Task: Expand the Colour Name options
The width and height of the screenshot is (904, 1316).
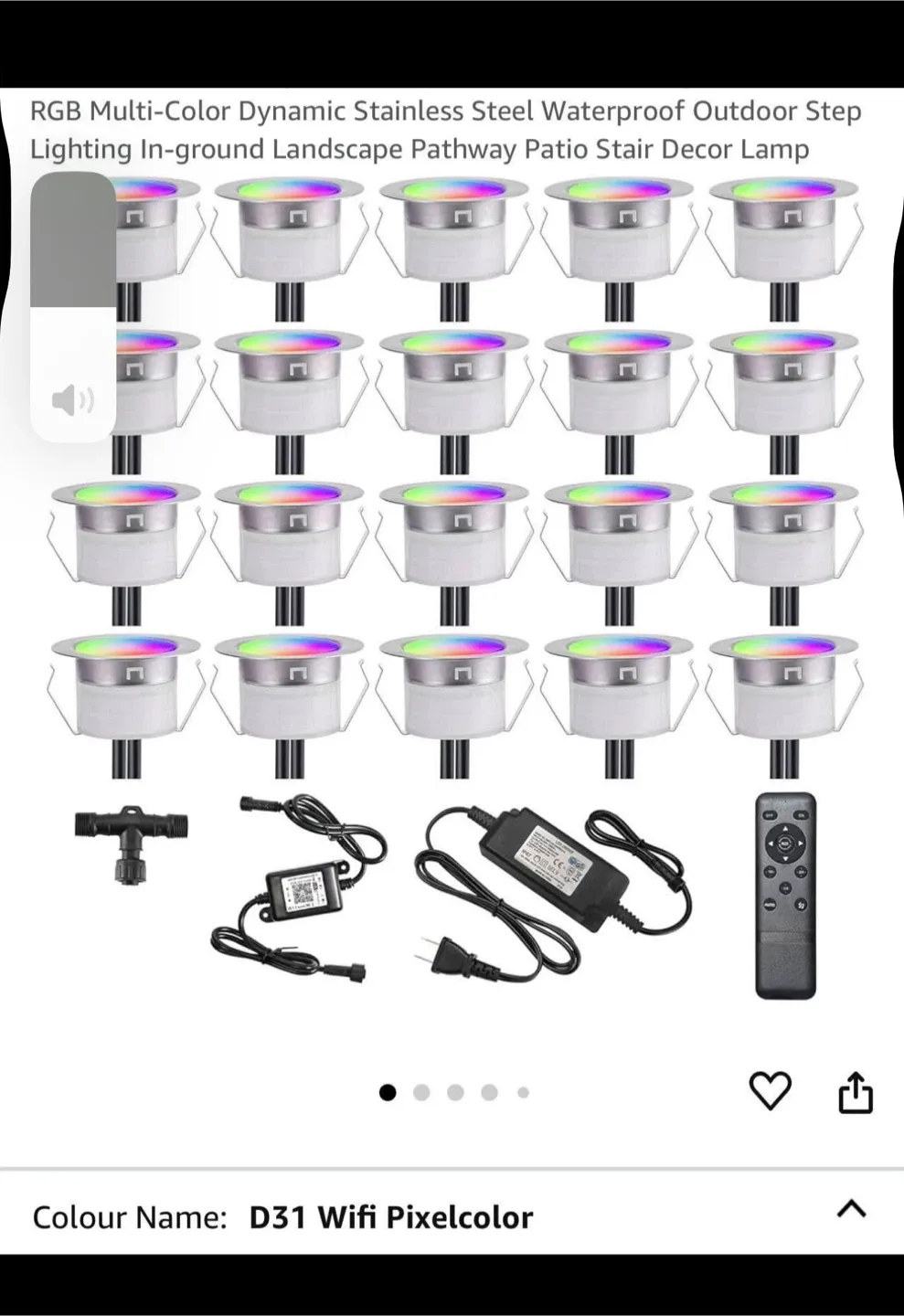Action: click(851, 1209)
